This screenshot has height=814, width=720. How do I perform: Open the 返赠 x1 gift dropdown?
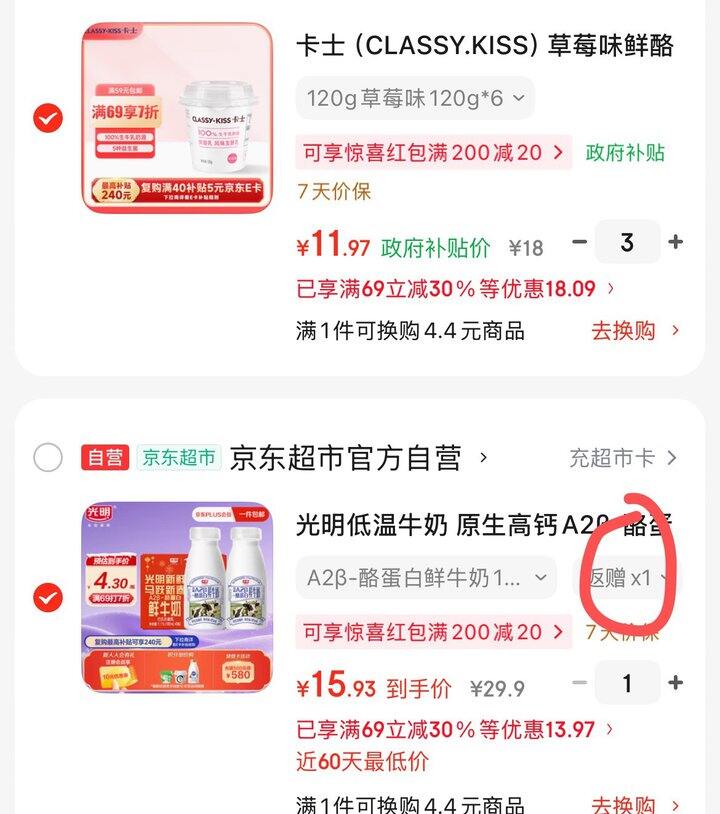click(620, 578)
